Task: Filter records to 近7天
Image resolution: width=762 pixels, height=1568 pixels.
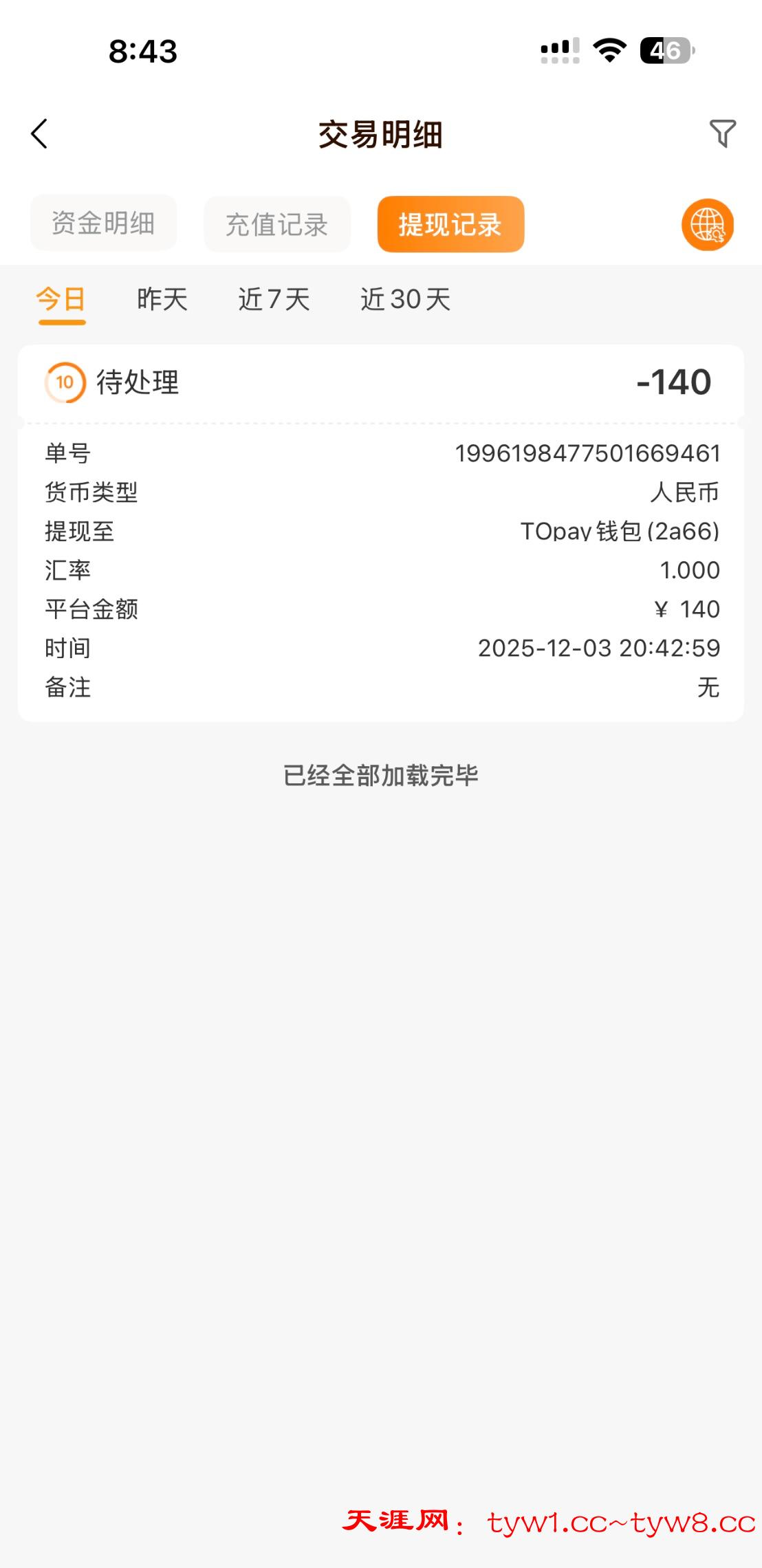Action: click(x=274, y=300)
